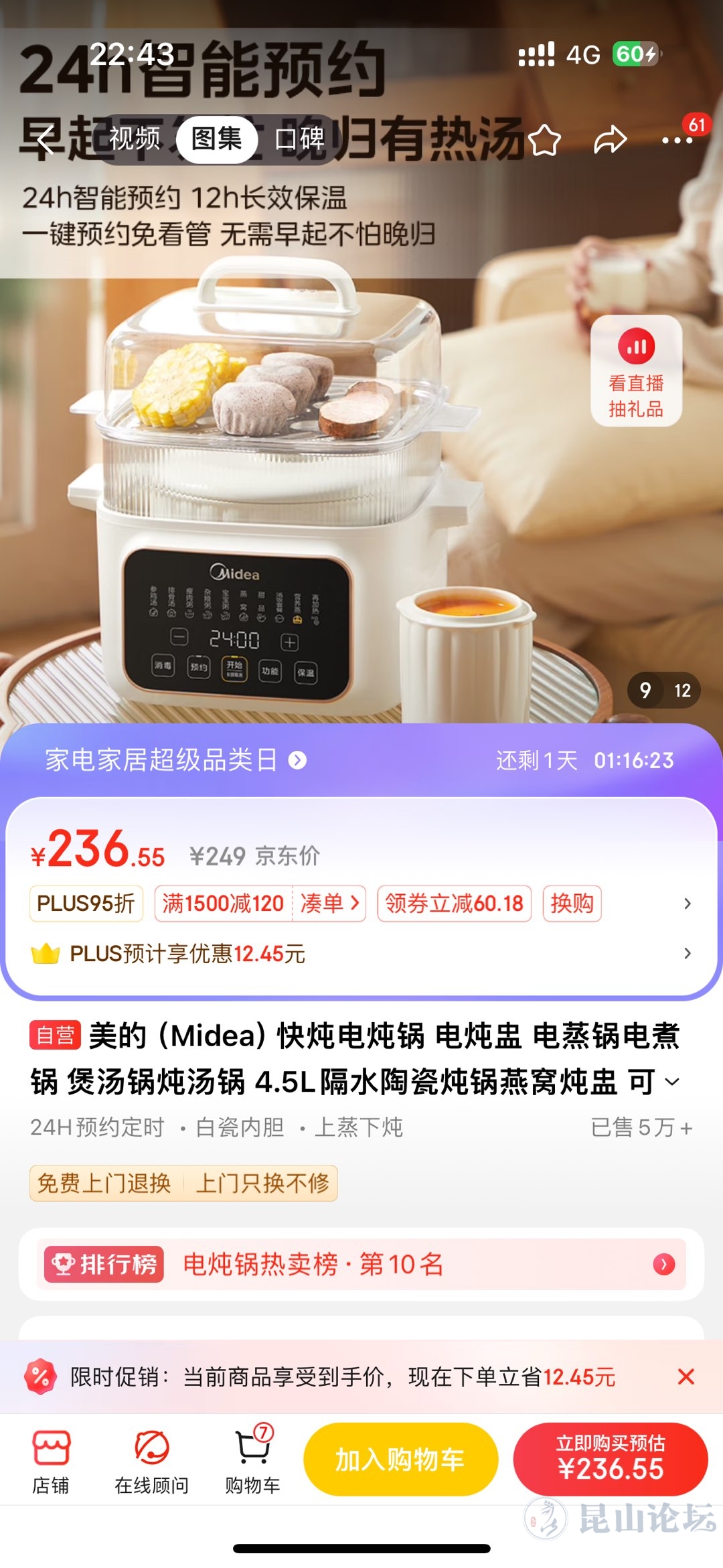Favorite this product with the star icon
Viewport: 723px width, 1568px height.
pyautogui.click(x=544, y=140)
